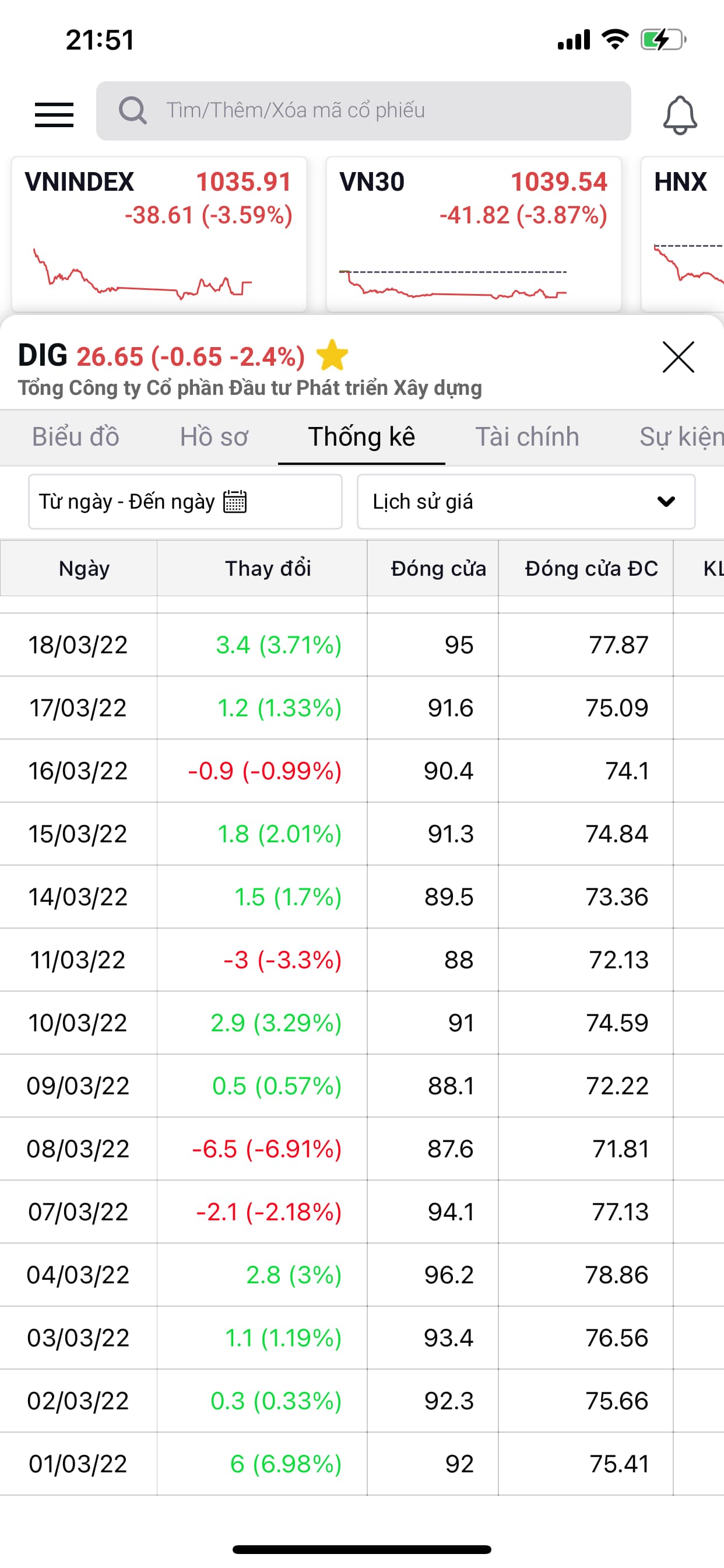
Task: Switch to the Hồ sơ tab
Action: [214, 437]
